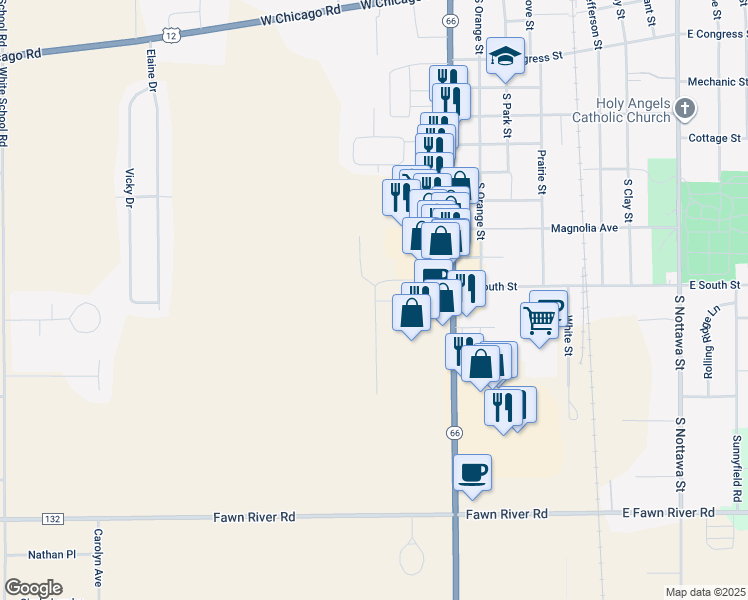748x600 pixels.
Task: Tap the coffee cup marker near Fawn River Rd
Action: point(472,472)
